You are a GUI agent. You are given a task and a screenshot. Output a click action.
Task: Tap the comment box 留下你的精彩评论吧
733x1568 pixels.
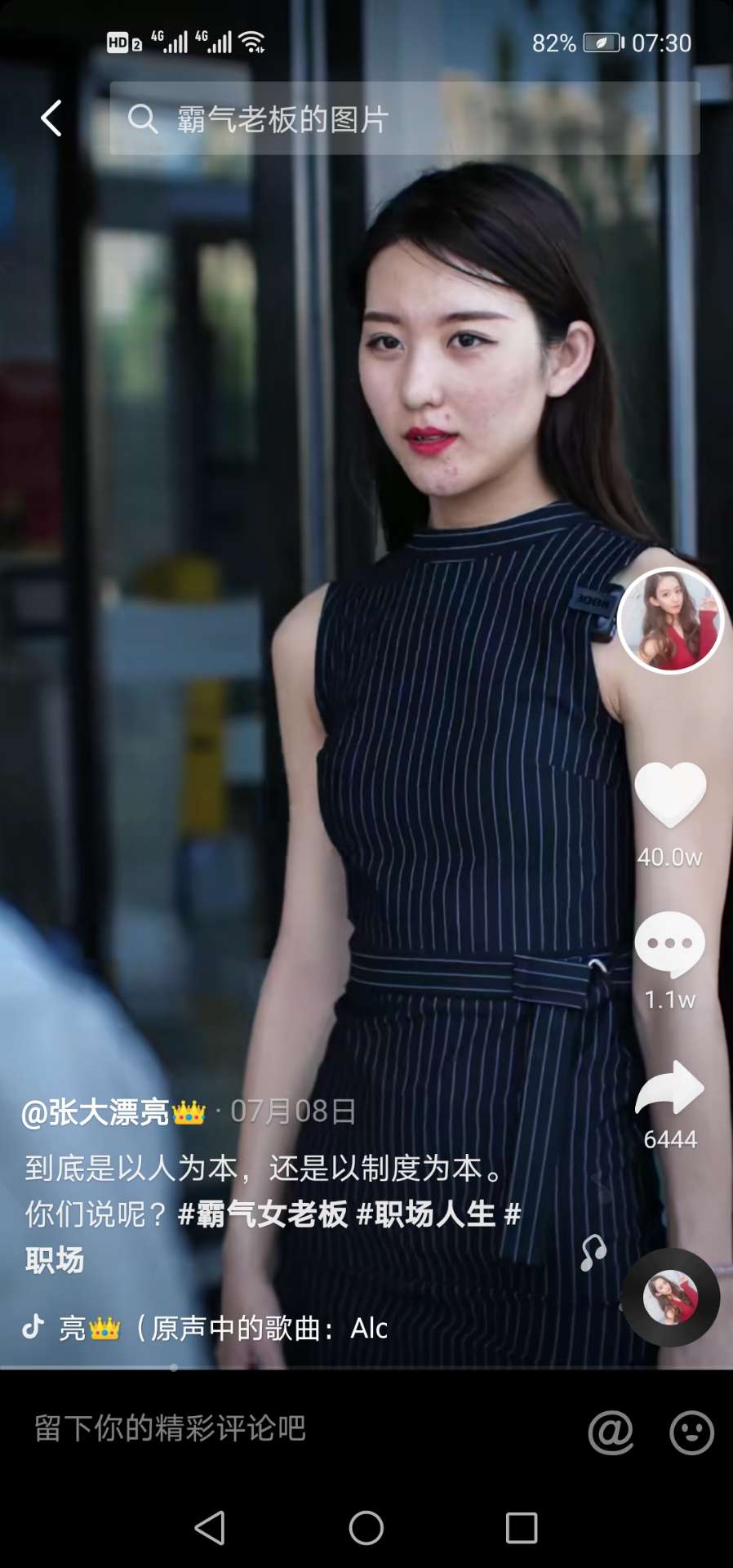click(x=245, y=1428)
